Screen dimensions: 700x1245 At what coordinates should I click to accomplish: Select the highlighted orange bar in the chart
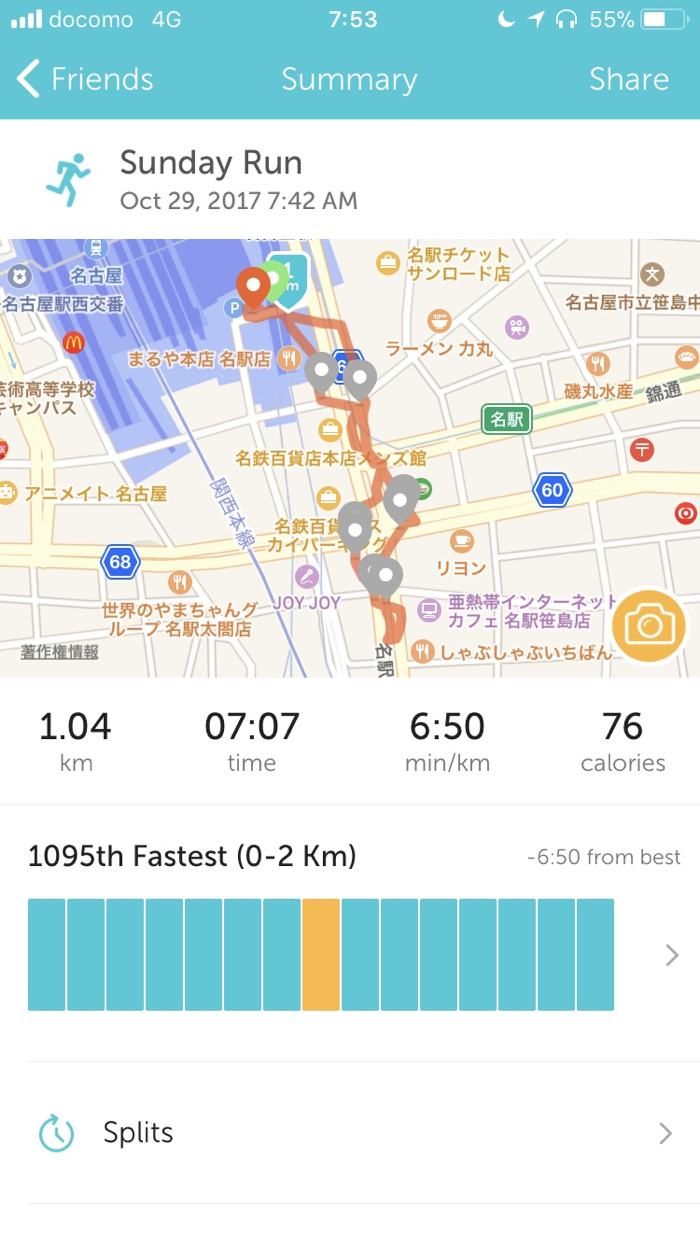tap(321, 955)
